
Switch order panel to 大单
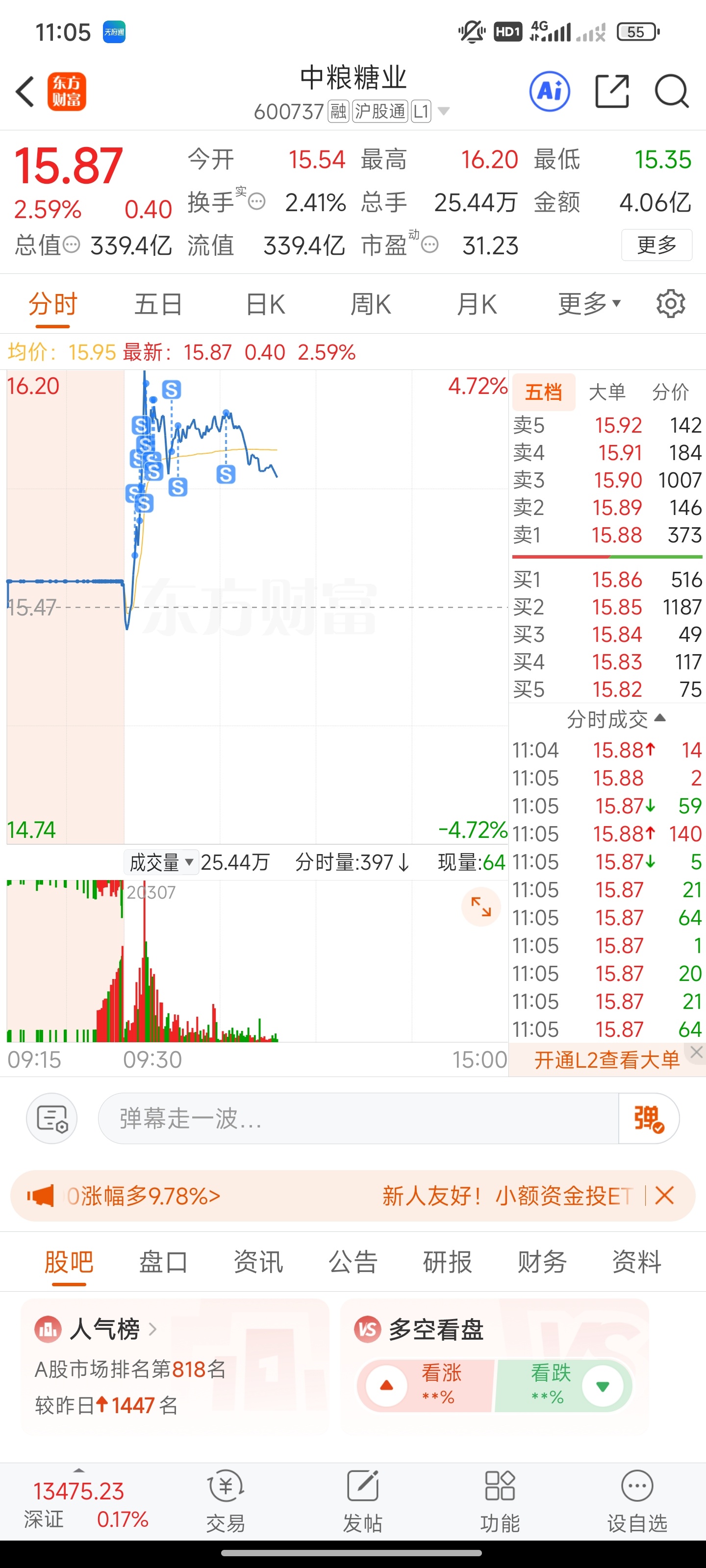606,392
